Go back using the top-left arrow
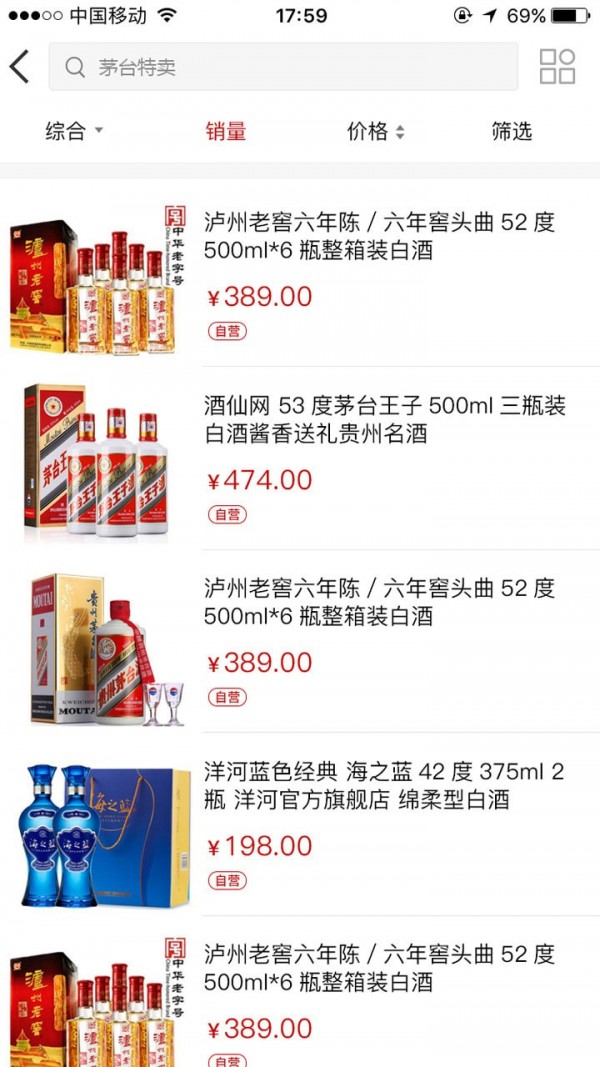600x1067 pixels. coord(20,67)
